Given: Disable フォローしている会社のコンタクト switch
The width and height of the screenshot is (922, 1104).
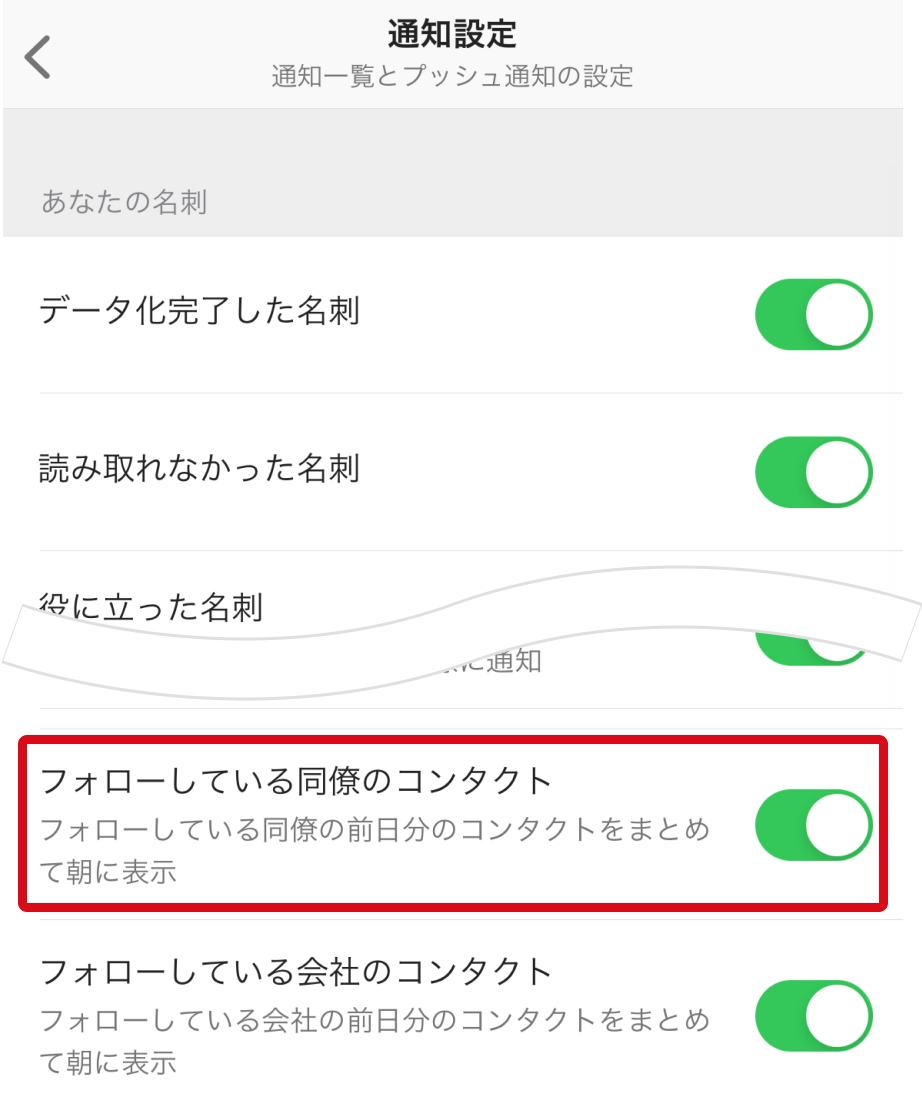Looking at the screenshot, I should pos(813,1017).
